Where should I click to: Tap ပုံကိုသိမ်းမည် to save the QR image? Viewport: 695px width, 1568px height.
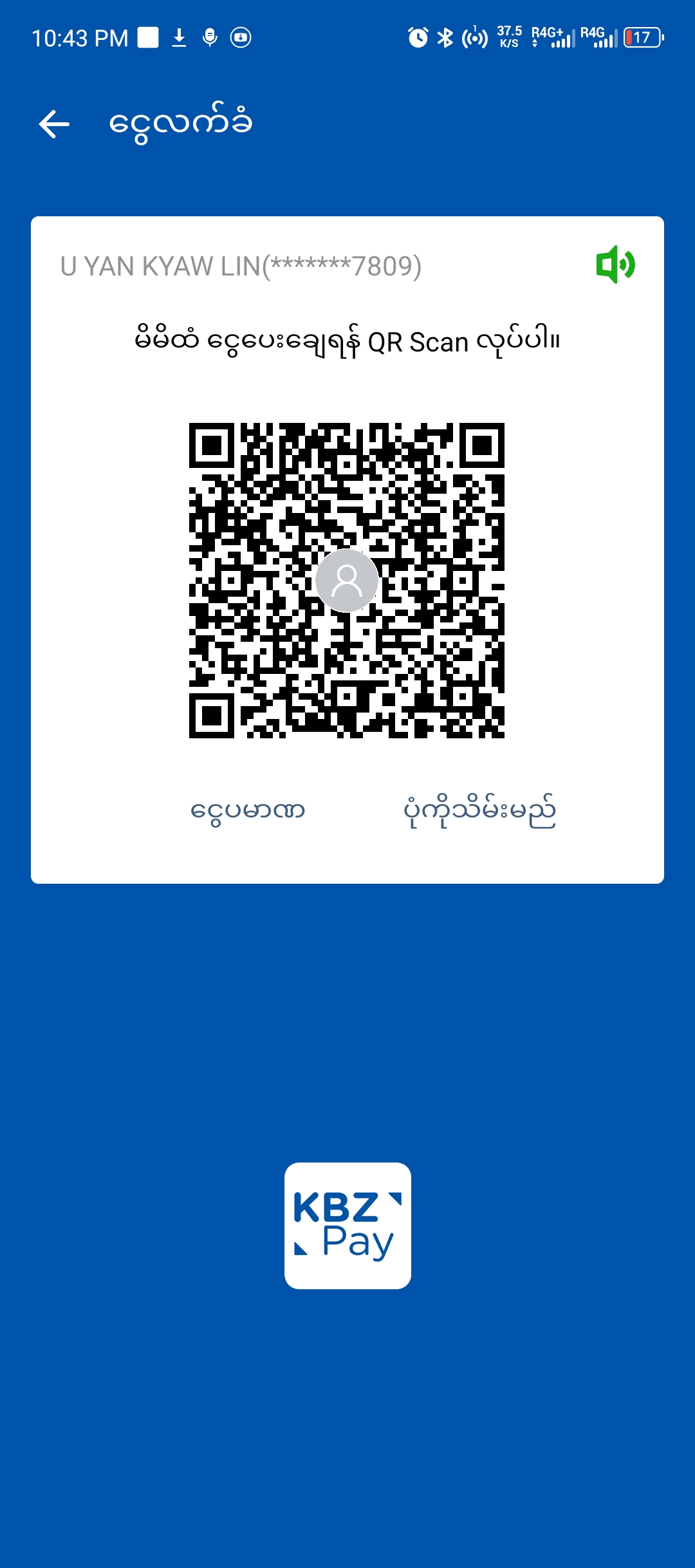(x=479, y=811)
